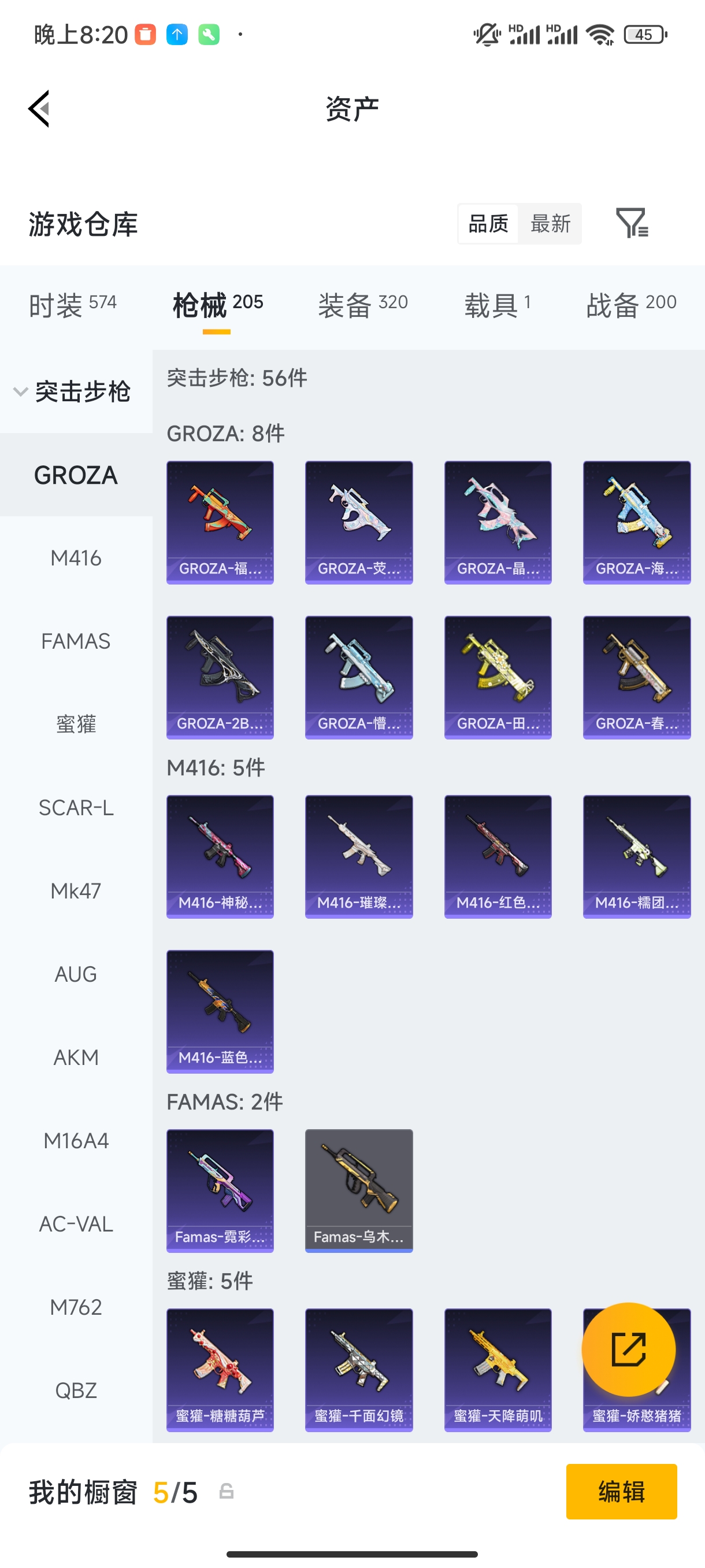Sort by 最新
705x1568 pixels.
pyautogui.click(x=550, y=223)
